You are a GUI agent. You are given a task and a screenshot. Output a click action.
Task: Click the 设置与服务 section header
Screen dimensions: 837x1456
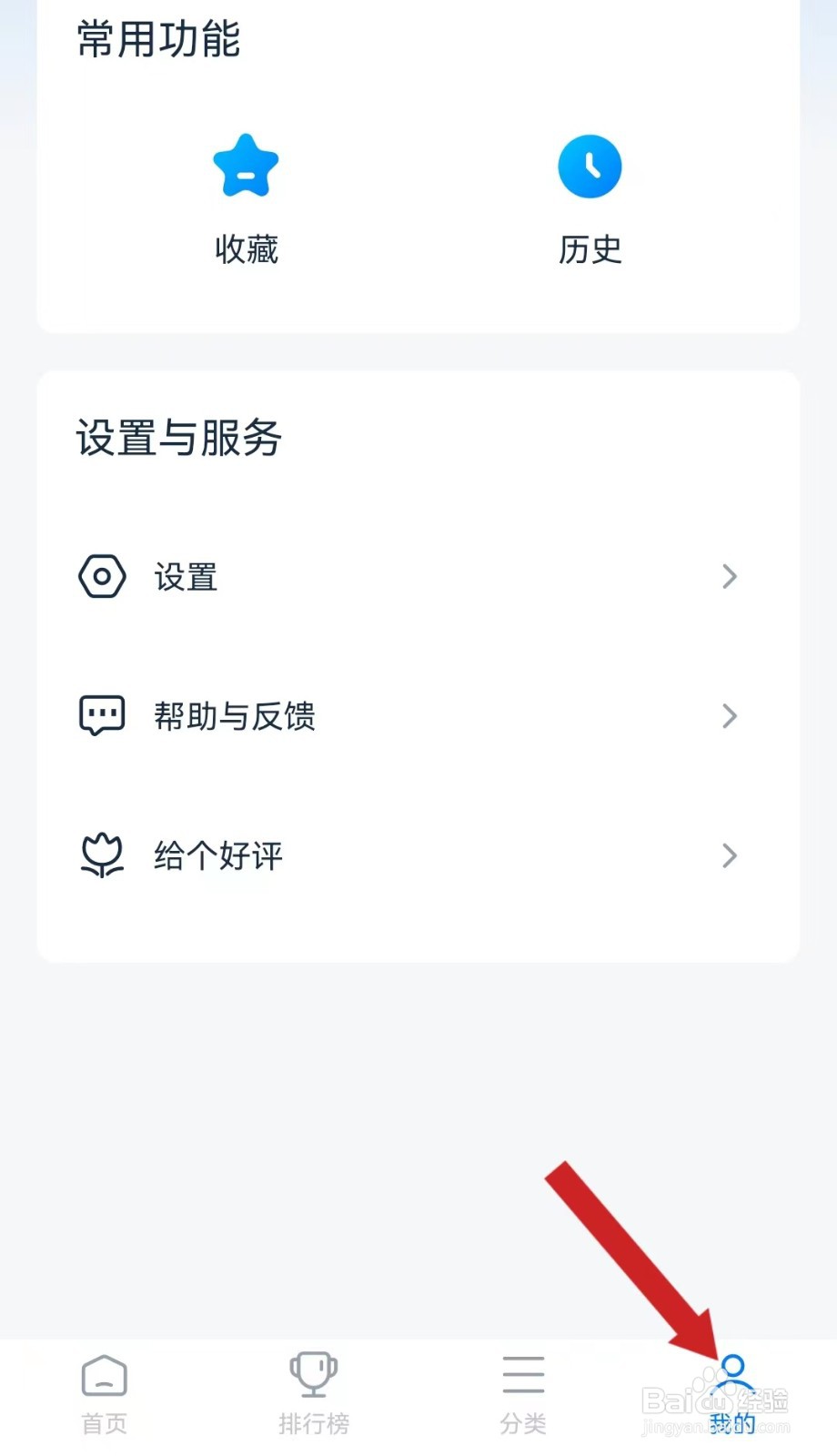pos(178,440)
